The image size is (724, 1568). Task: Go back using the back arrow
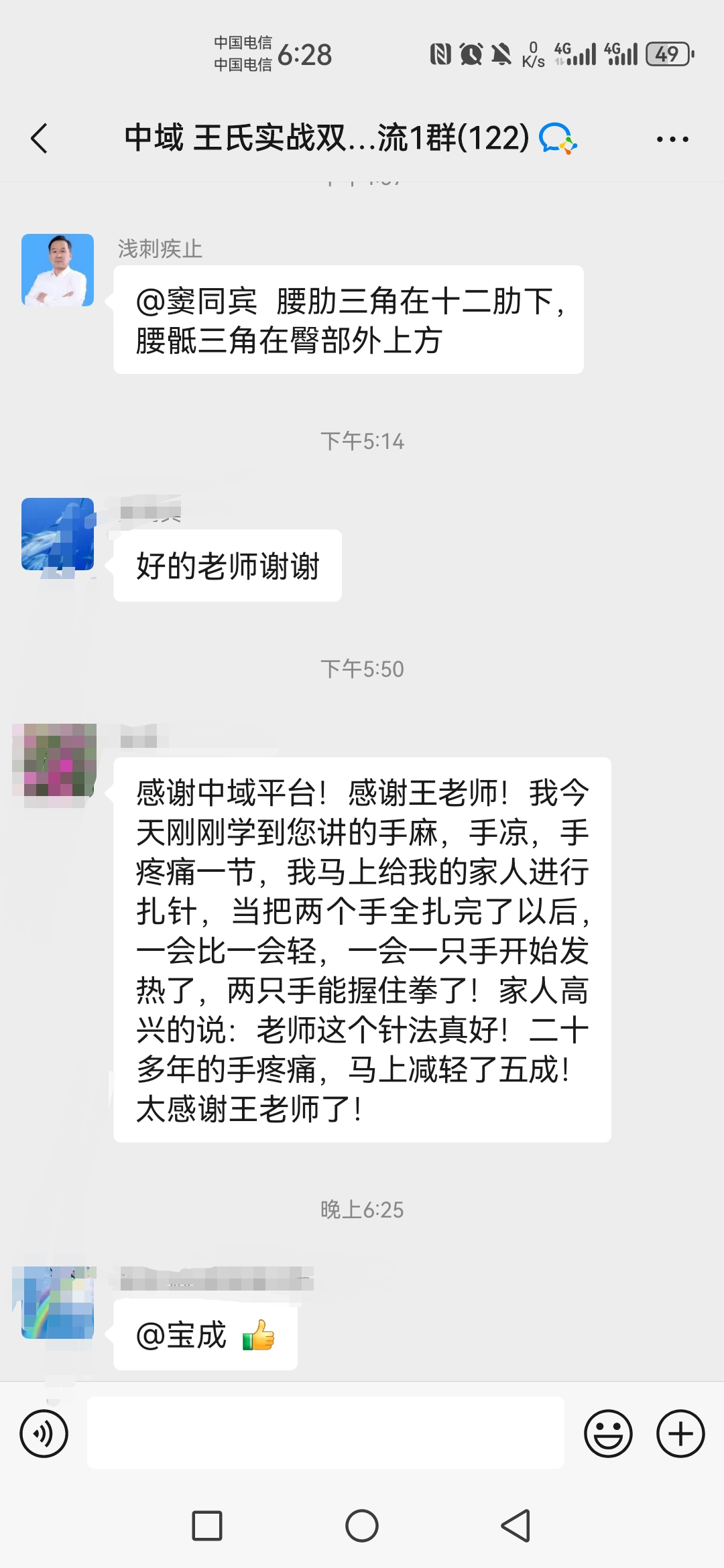coord(40,139)
